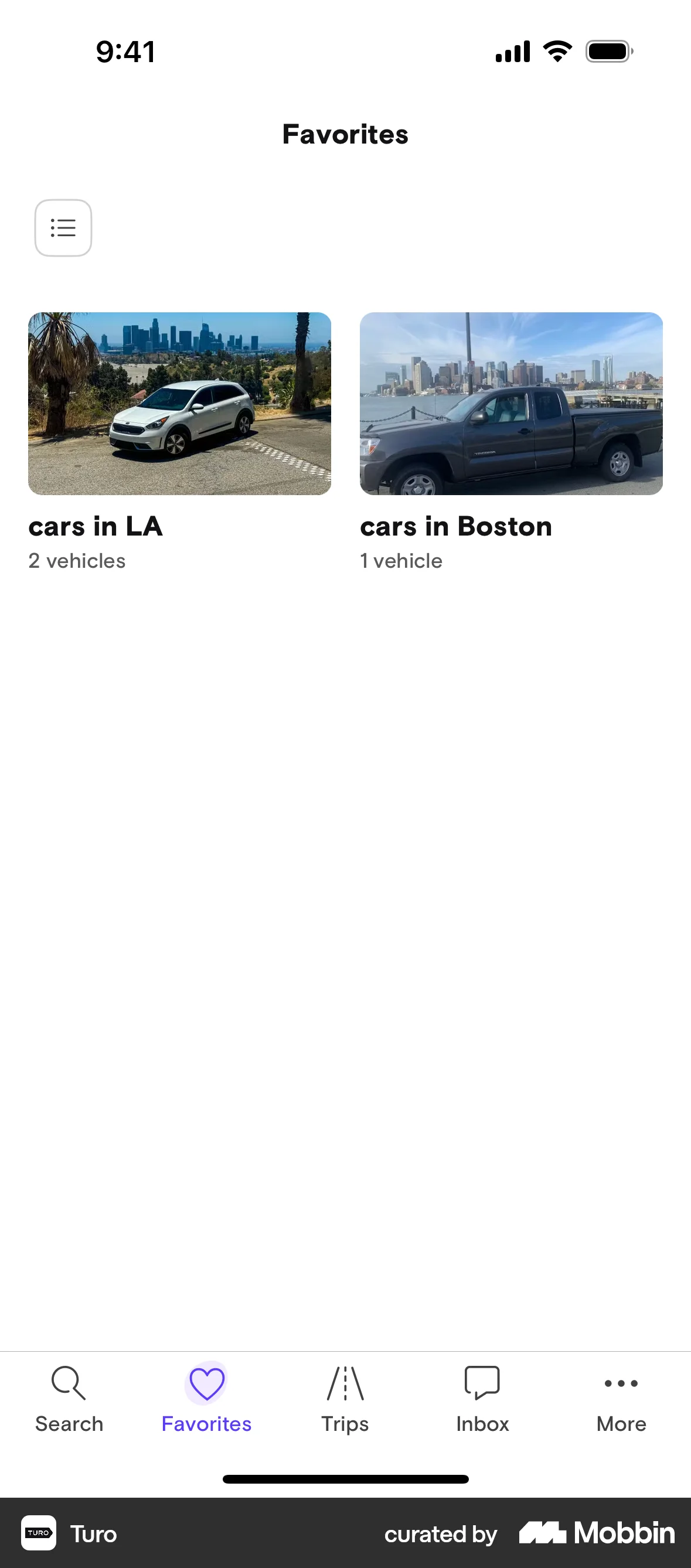Tap the Trips road icon
Screen dimensions: 691x1568
(x=345, y=1382)
